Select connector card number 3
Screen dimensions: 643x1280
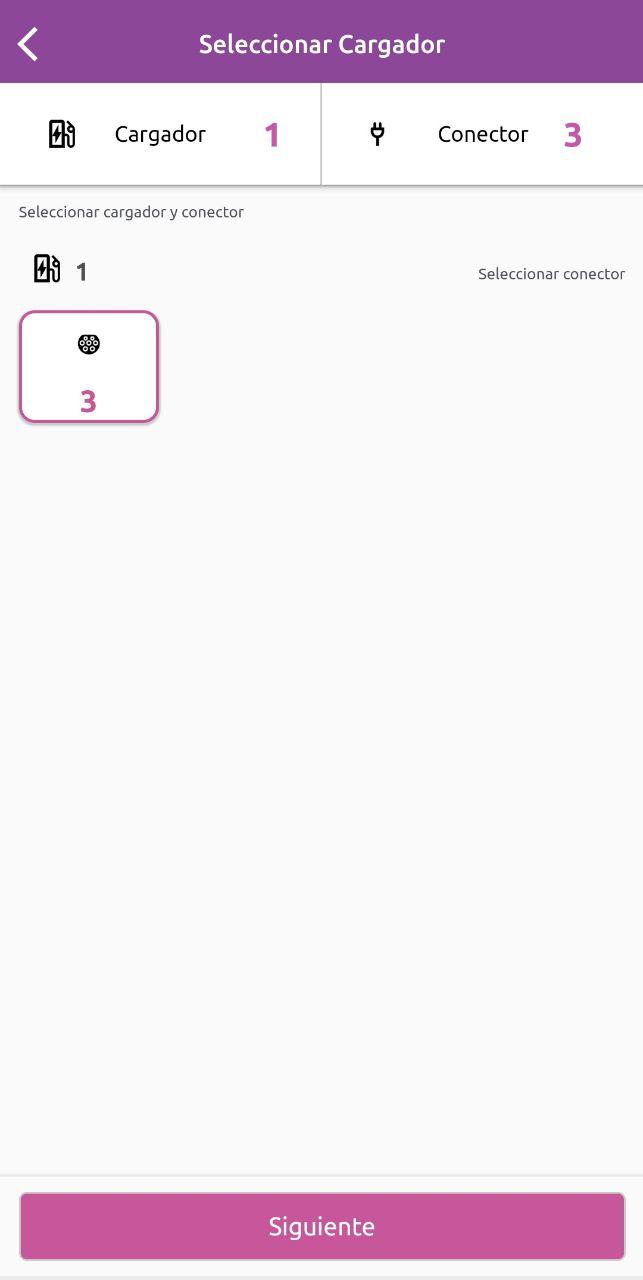89,367
